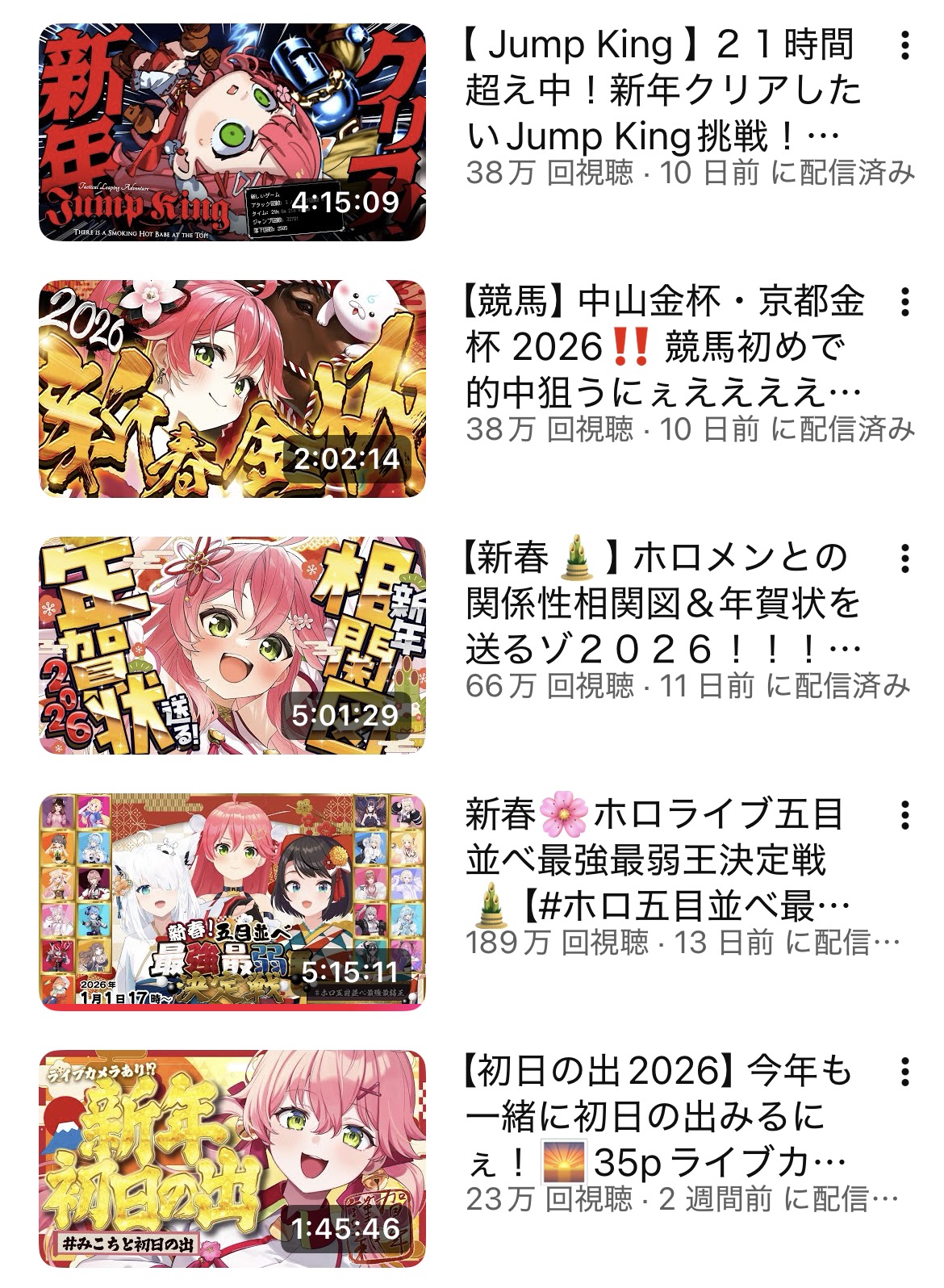Show options for the 関係性相関図 年賀状 video
944x1288 pixels.
pos(905,558)
